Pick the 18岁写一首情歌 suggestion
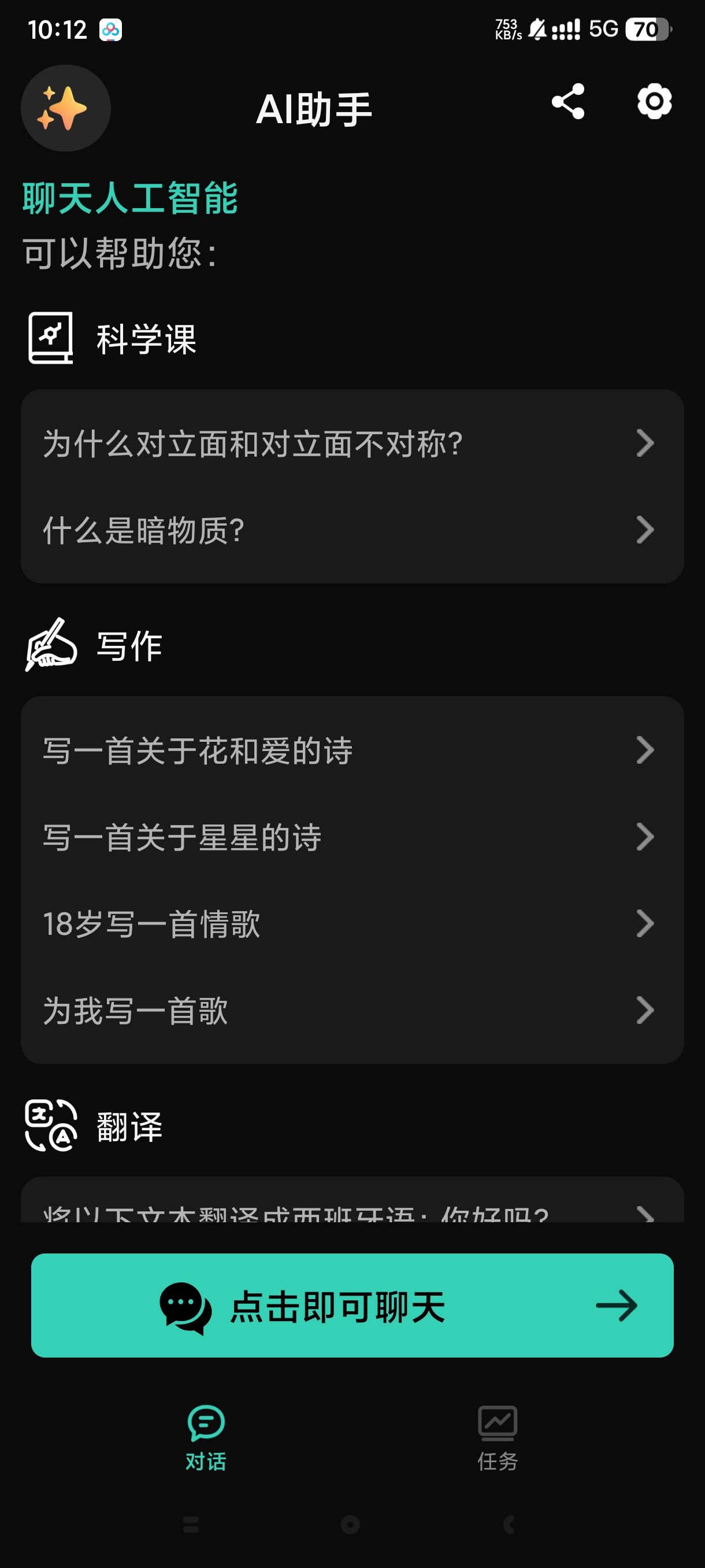 pos(351,923)
